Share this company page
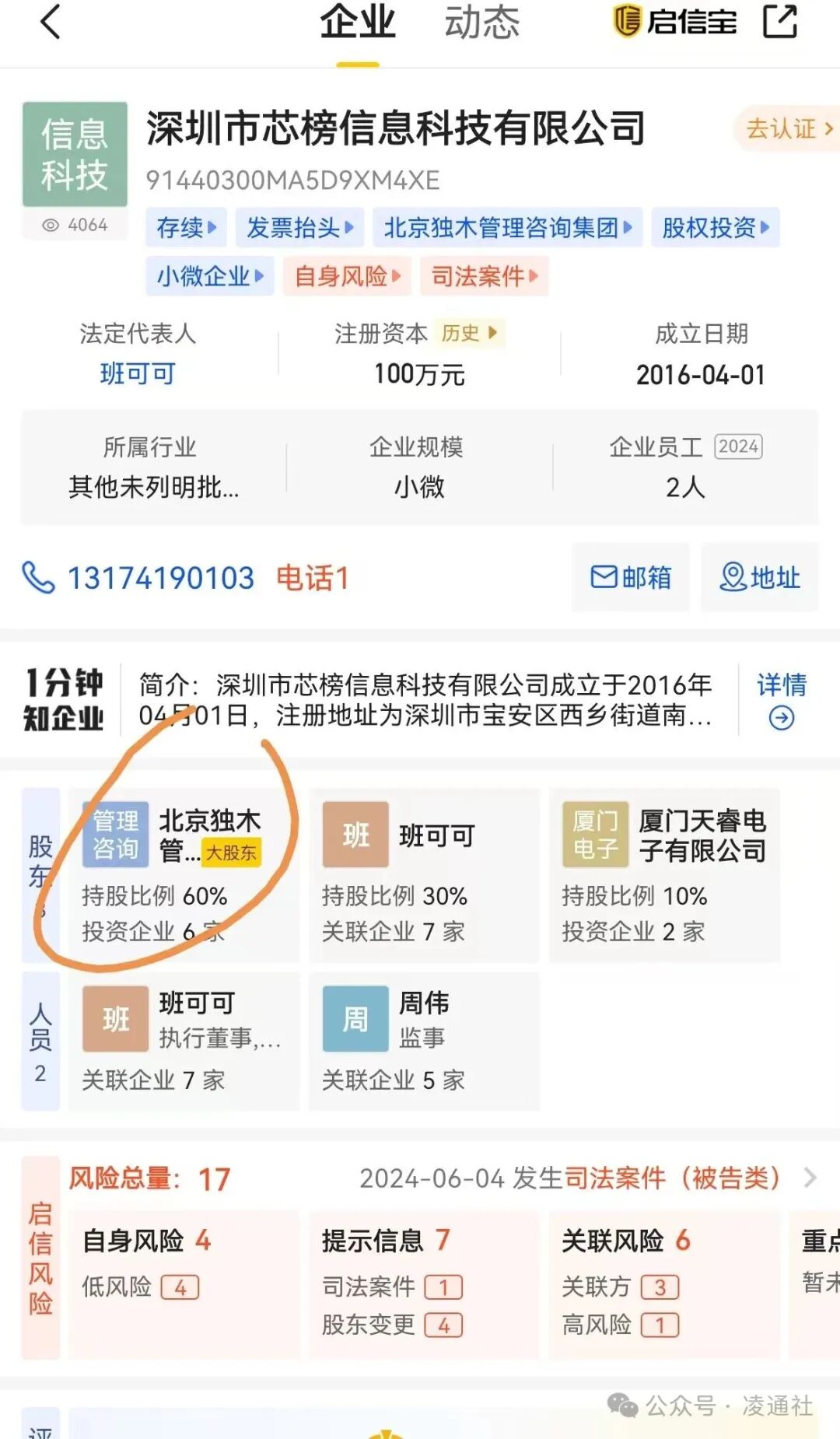 click(779, 21)
